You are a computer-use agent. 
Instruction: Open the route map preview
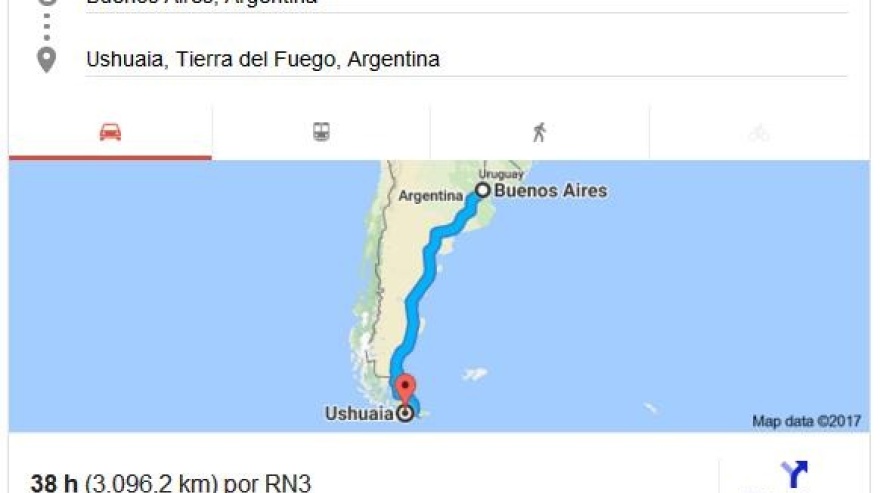coord(439,296)
